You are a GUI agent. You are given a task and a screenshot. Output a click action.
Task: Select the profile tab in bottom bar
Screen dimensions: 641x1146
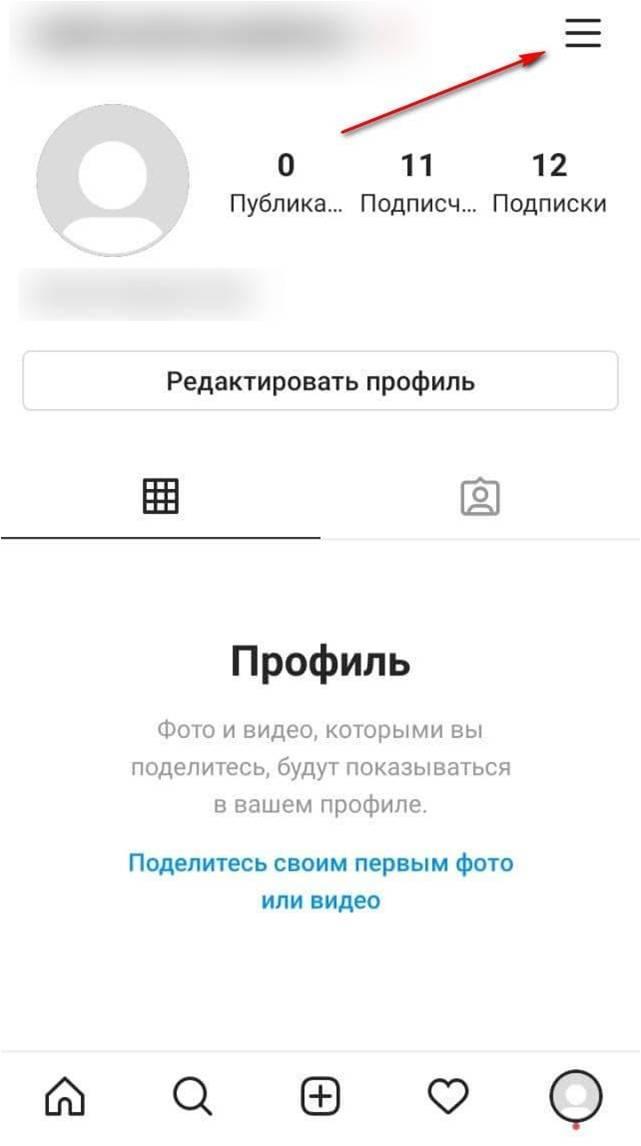(576, 1096)
